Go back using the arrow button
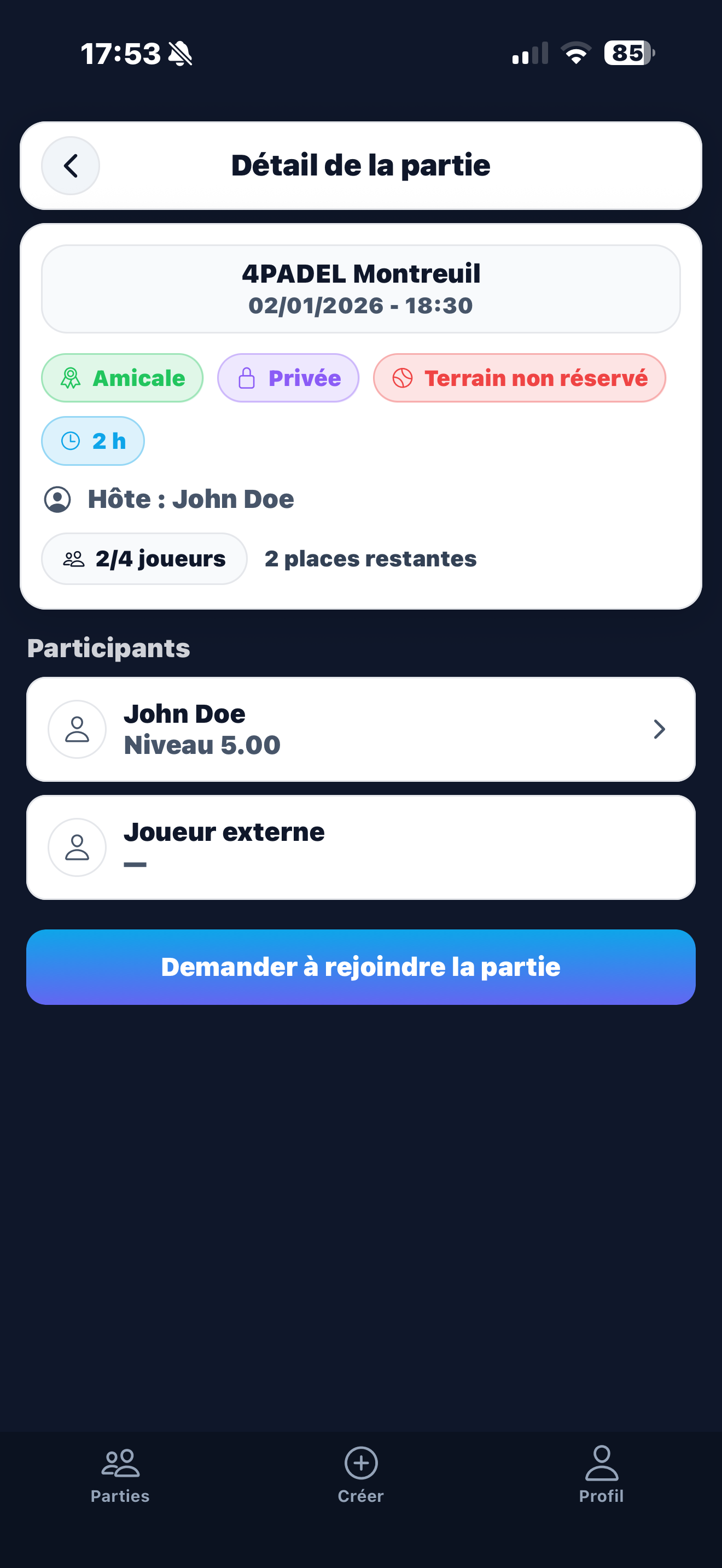This screenshot has height=1568, width=722. coord(71,166)
